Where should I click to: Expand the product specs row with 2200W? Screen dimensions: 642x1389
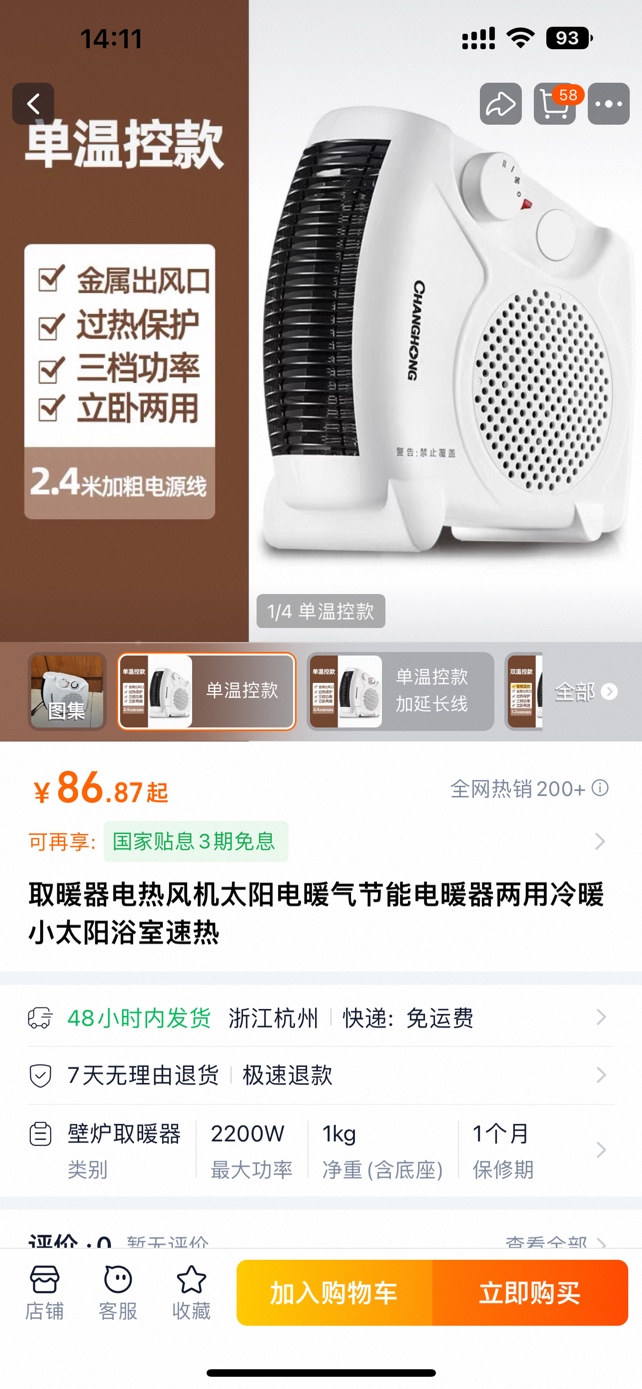click(320, 1150)
